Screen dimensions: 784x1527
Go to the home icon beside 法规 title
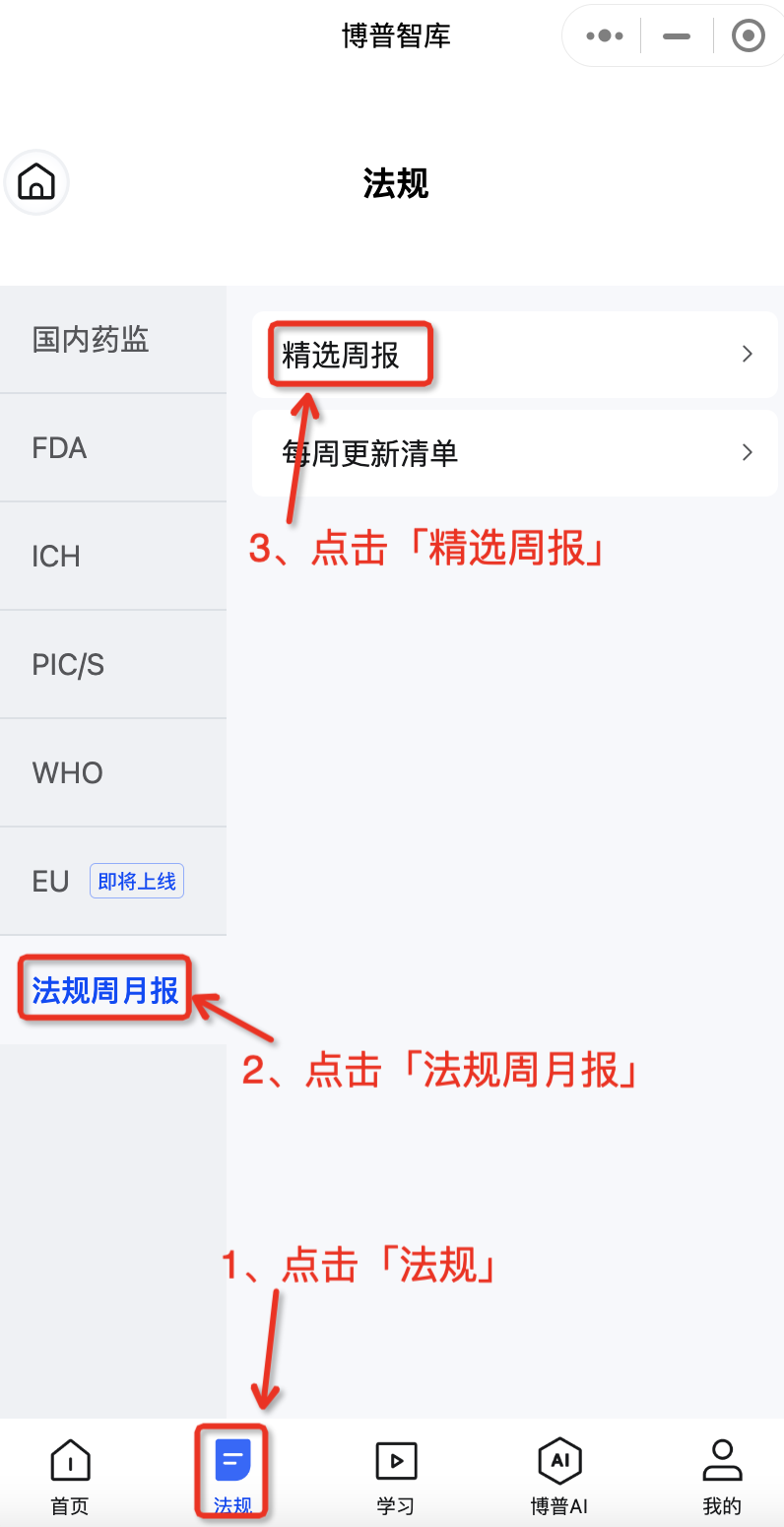click(x=36, y=182)
